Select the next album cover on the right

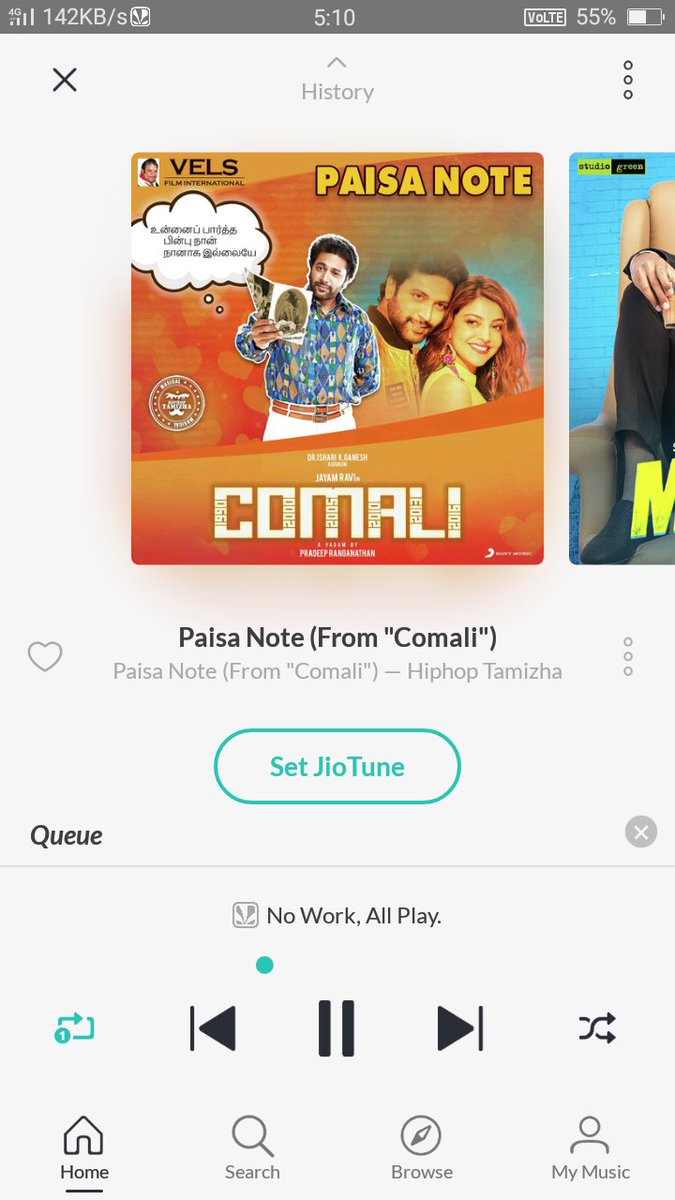(622, 358)
